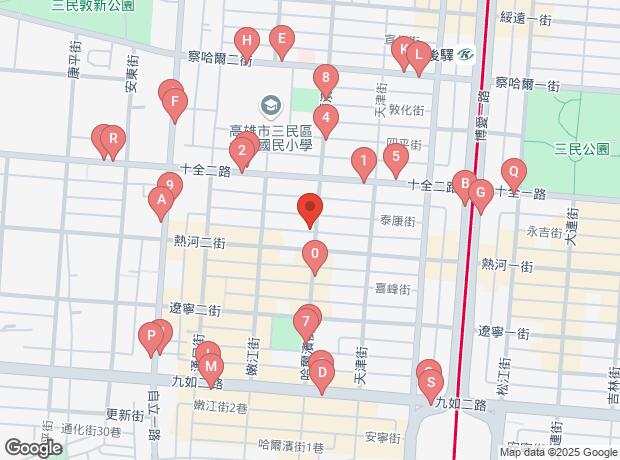Open the marker numbered 8
620x460 pixels.
pos(324,78)
